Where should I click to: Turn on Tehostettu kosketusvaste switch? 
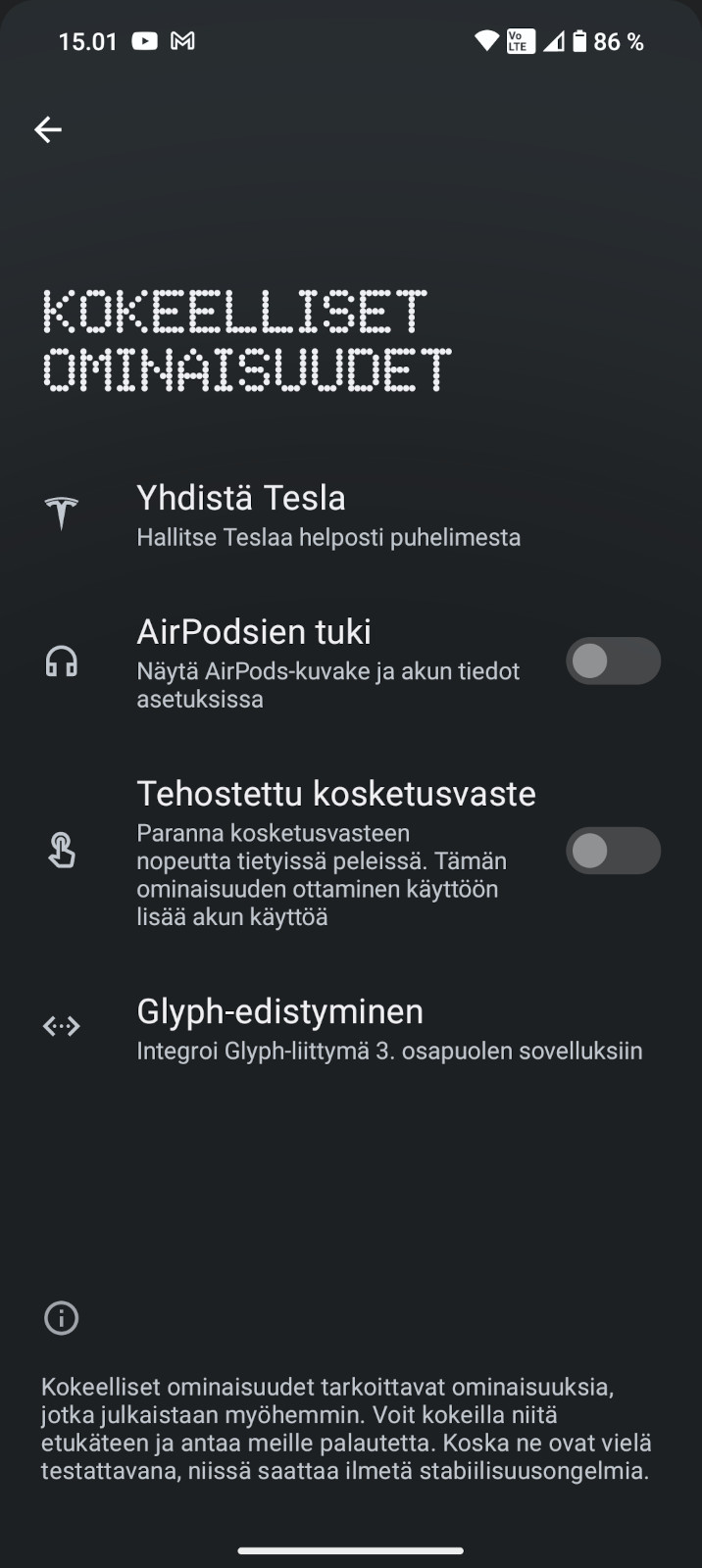pos(613,851)
